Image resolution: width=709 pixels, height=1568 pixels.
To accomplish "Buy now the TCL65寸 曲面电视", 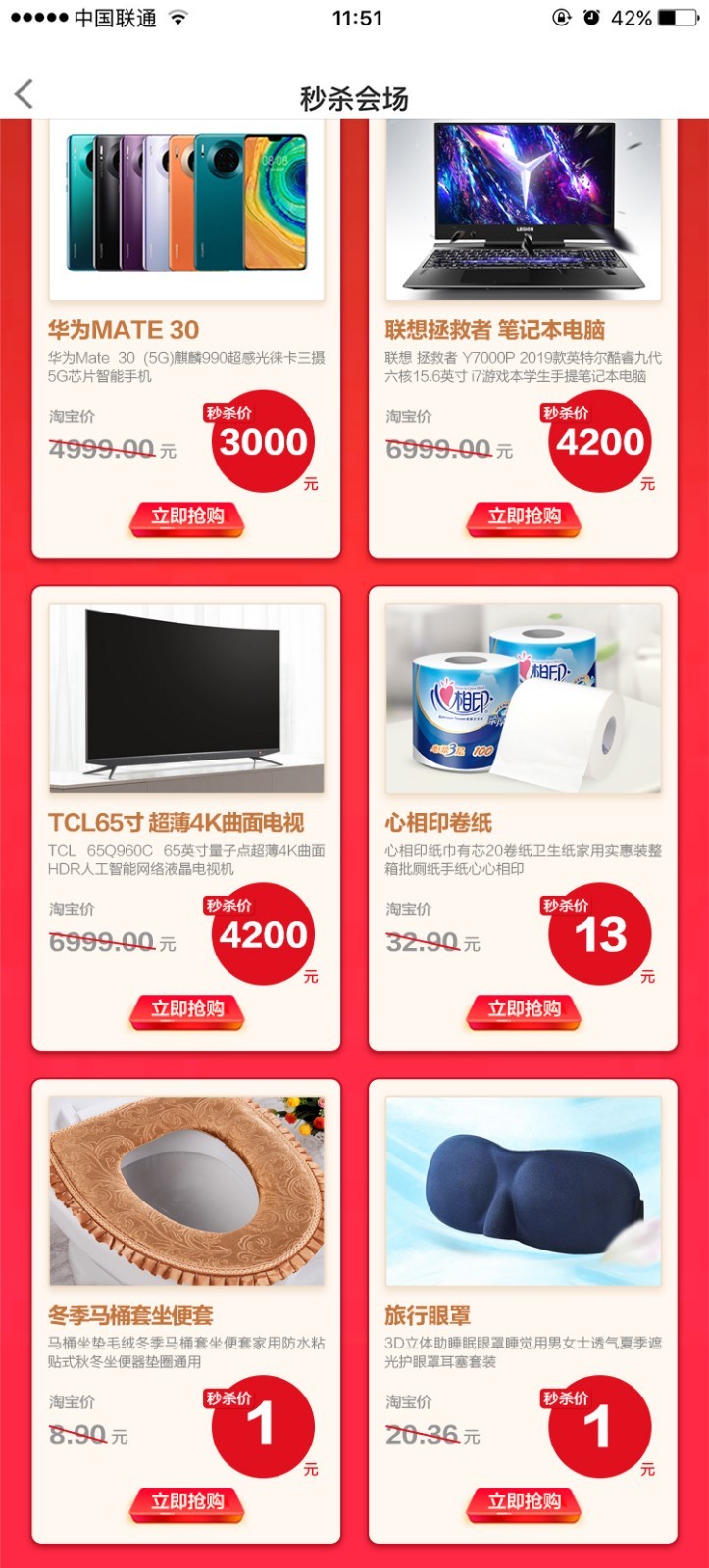I will (186, 1010).
